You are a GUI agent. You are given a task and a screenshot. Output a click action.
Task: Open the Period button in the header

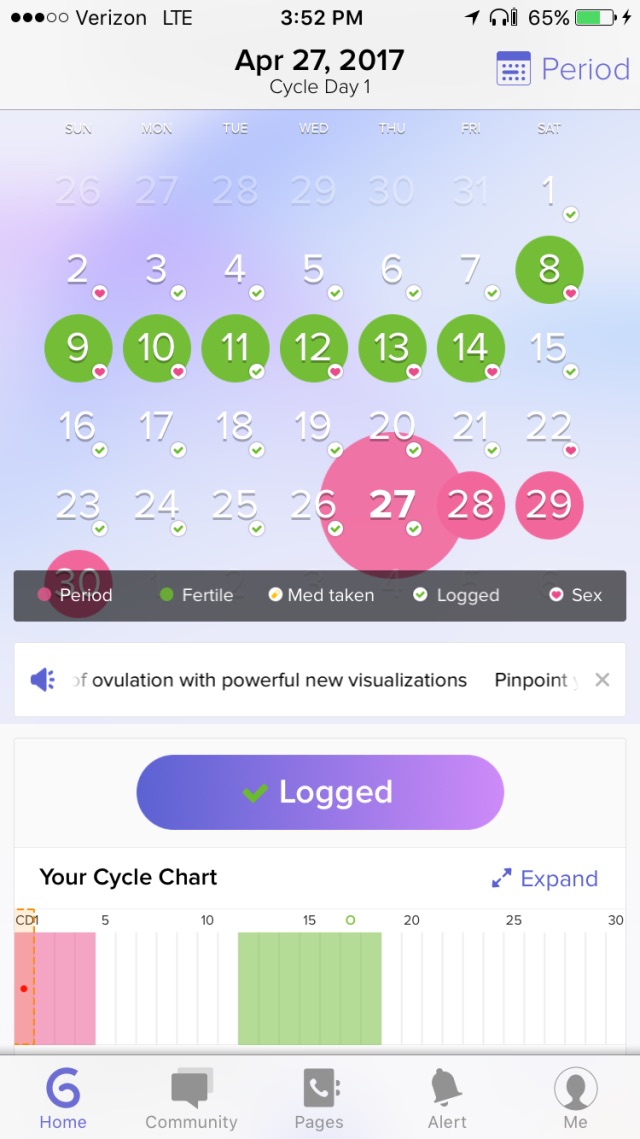tap(564, 70)
